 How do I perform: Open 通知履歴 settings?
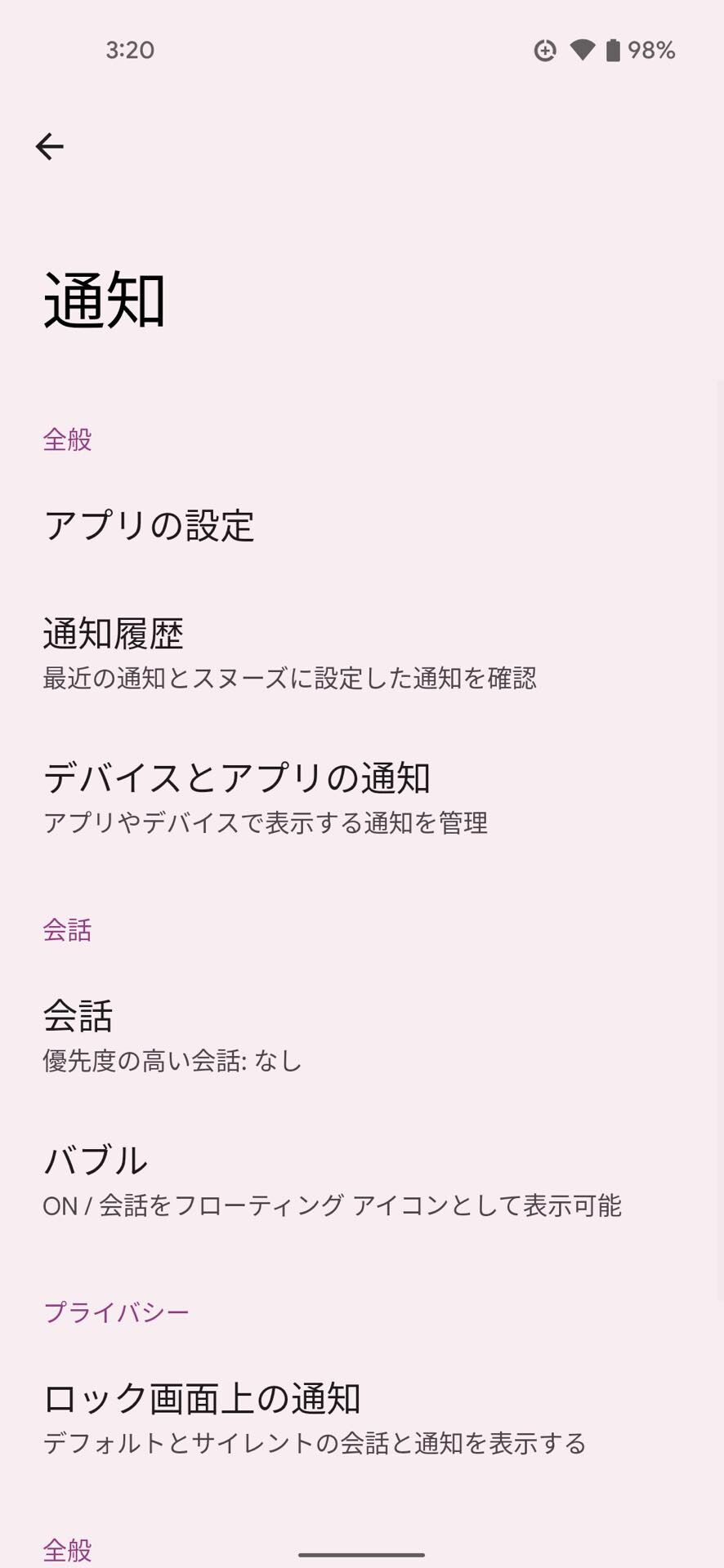tap(362, 653)
